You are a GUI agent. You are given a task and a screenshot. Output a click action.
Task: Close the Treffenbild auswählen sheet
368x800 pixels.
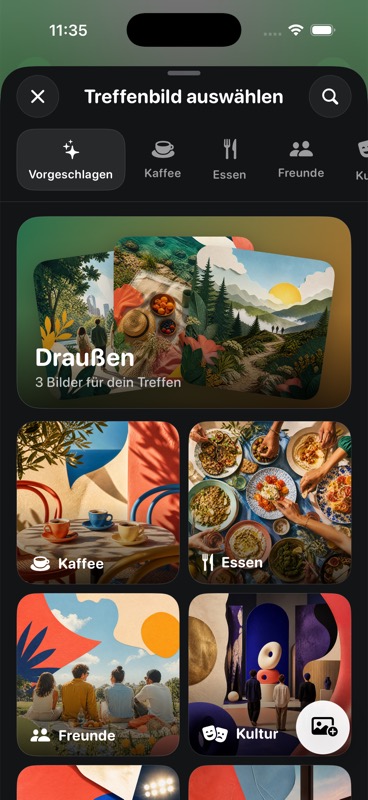(x=38, y=96)
